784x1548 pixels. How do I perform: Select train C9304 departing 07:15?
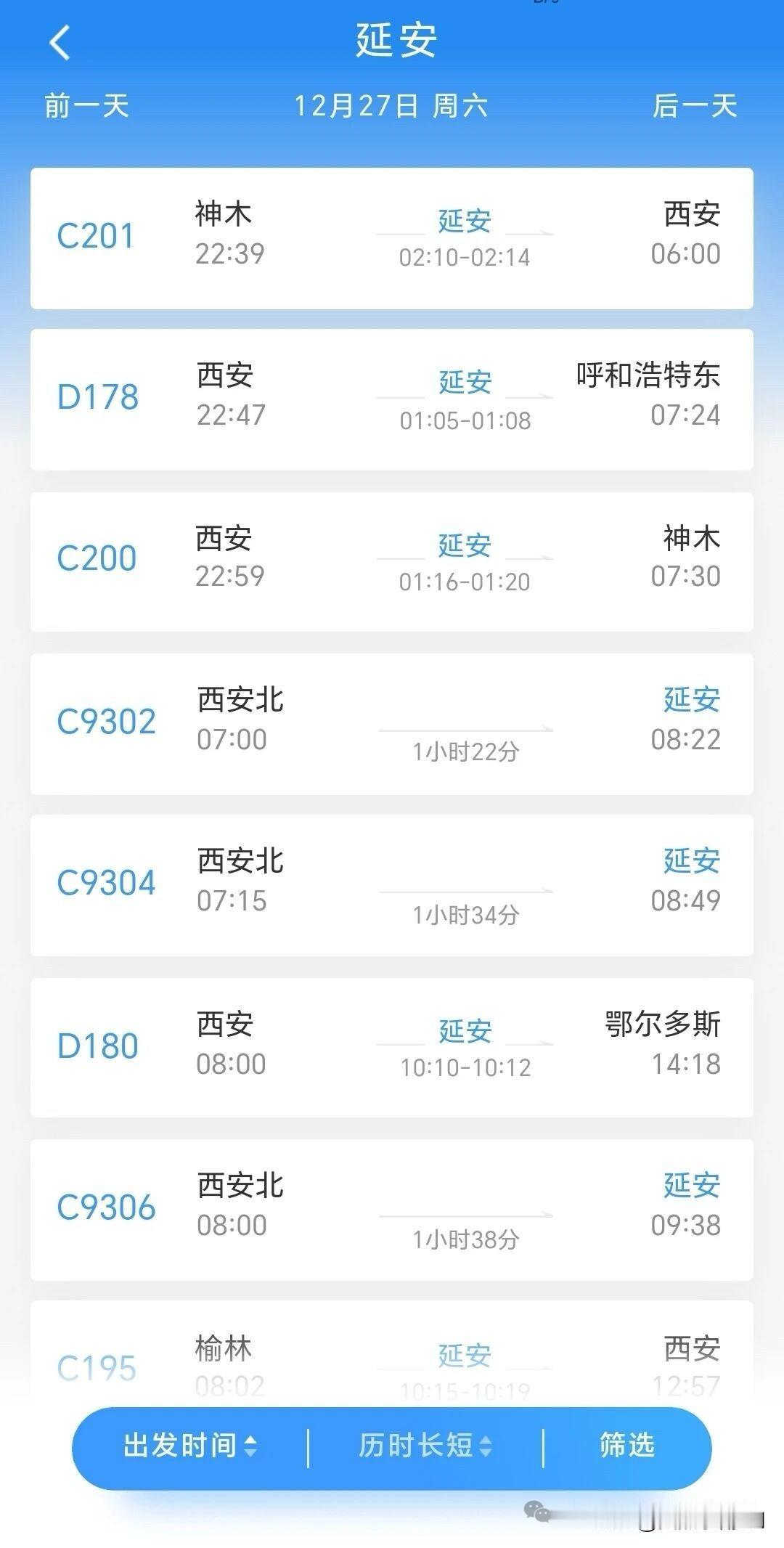pyautogui.click(x=391, y=884)
